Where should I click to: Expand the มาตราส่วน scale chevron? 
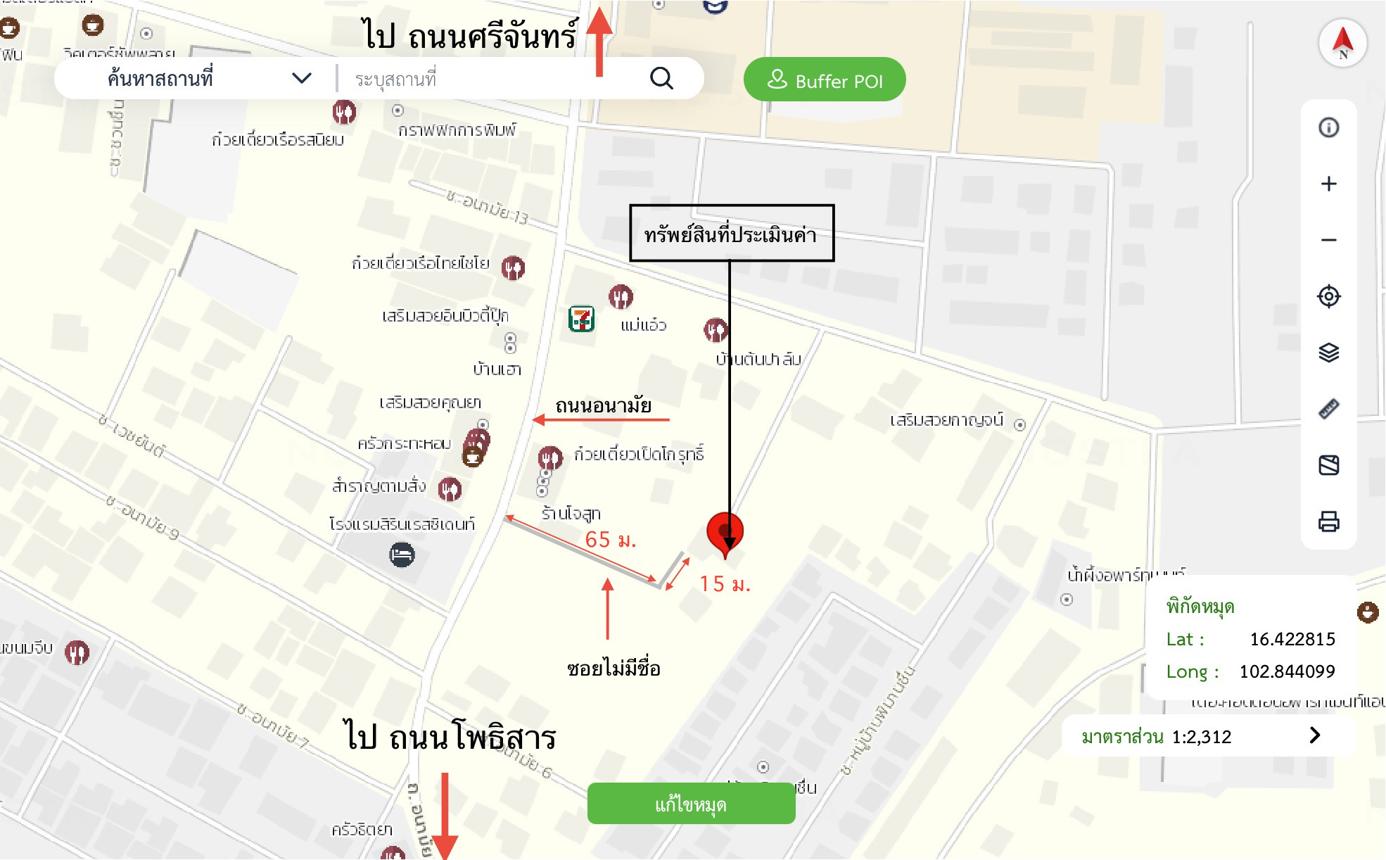(1314, 736)
